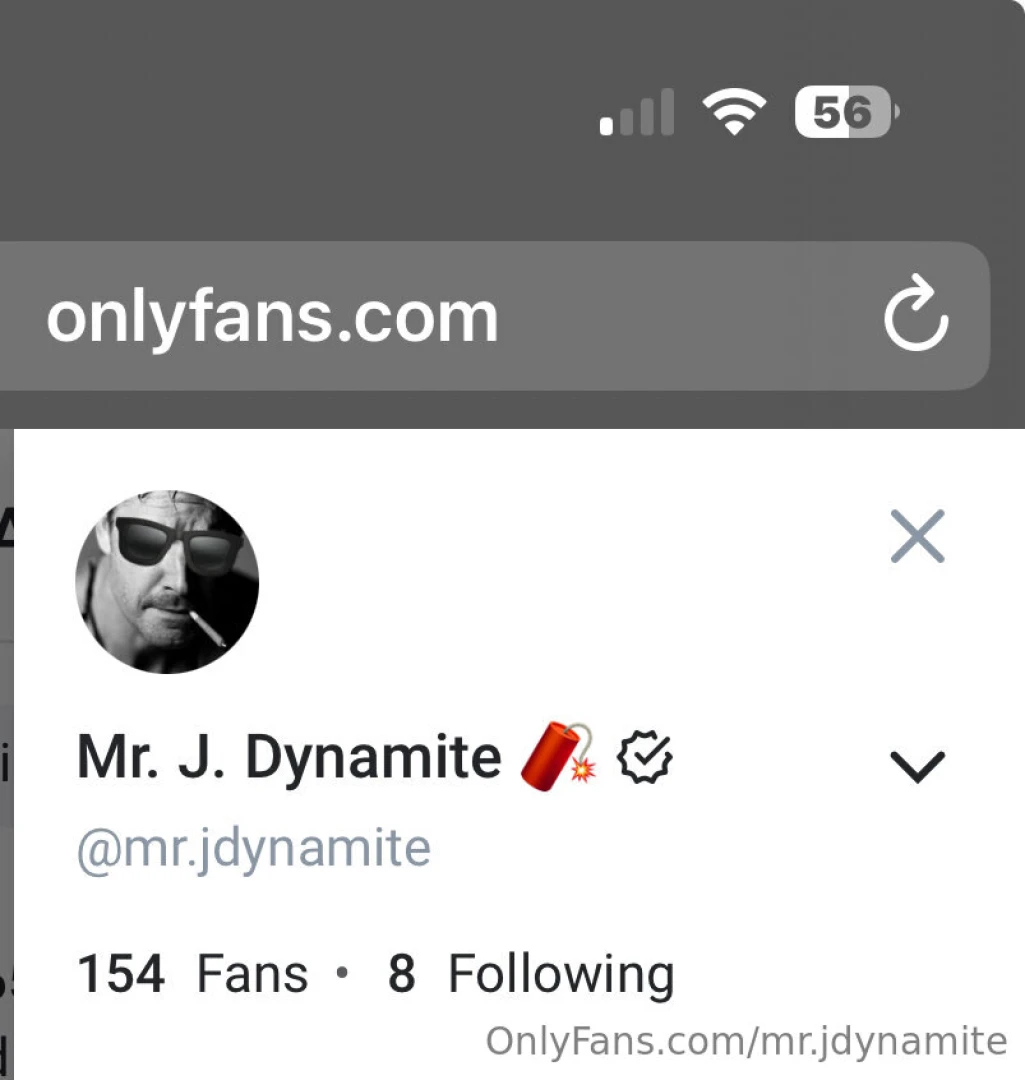Open the @mr.jdynamite username link
Screen dimensions: 1025x1080
click(252, 846)
